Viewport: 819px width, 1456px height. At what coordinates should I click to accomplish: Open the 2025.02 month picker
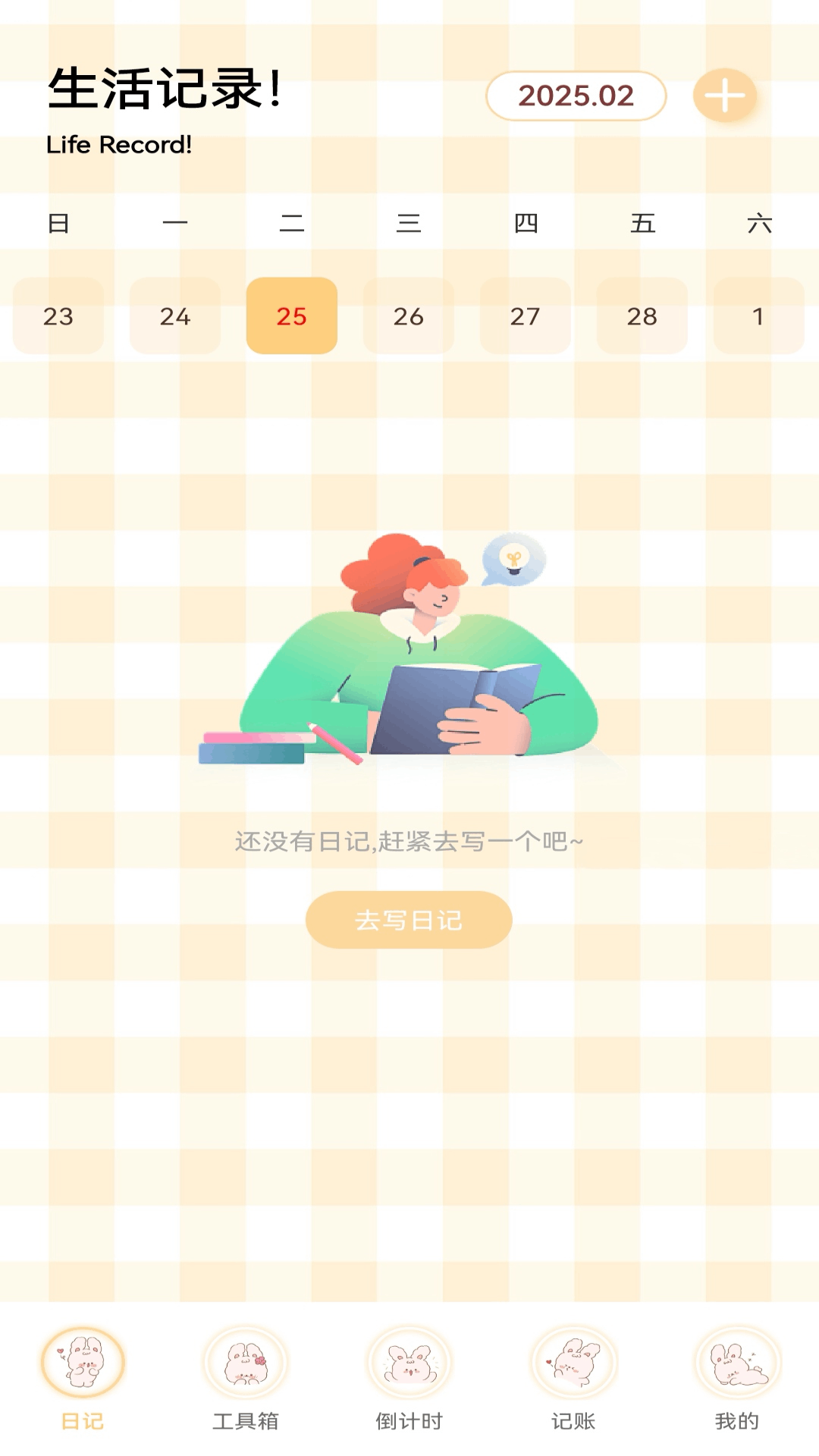[576, 96]
